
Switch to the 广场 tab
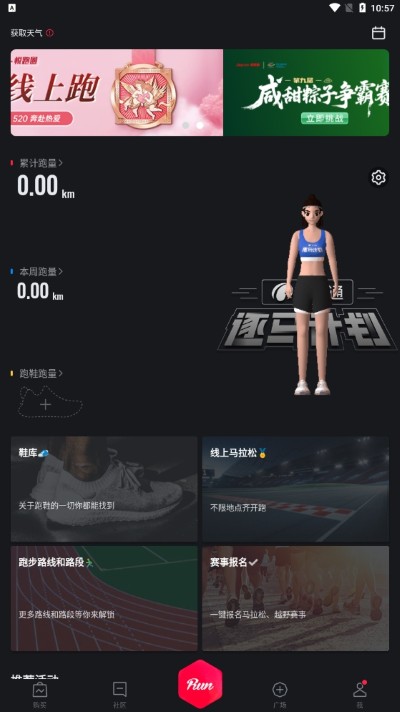pyautogui.click(x=280, y=695)
